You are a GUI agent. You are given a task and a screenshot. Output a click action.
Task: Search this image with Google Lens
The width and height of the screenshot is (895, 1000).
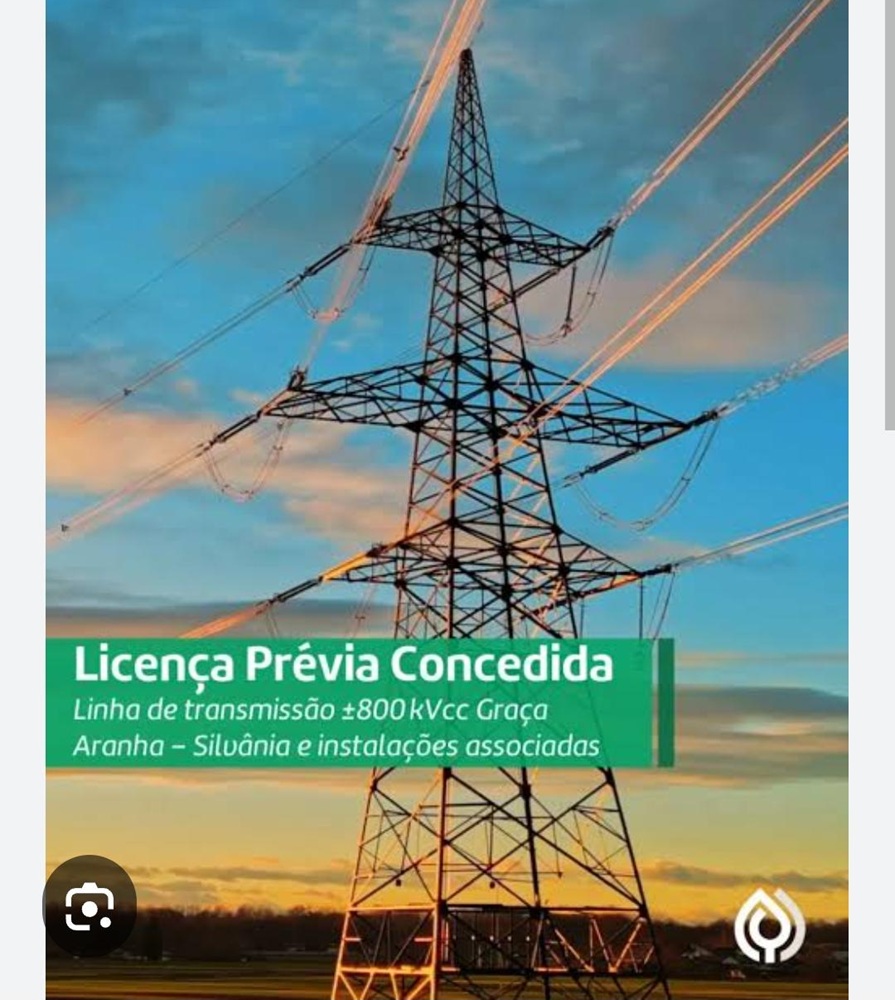coord(89,907)
